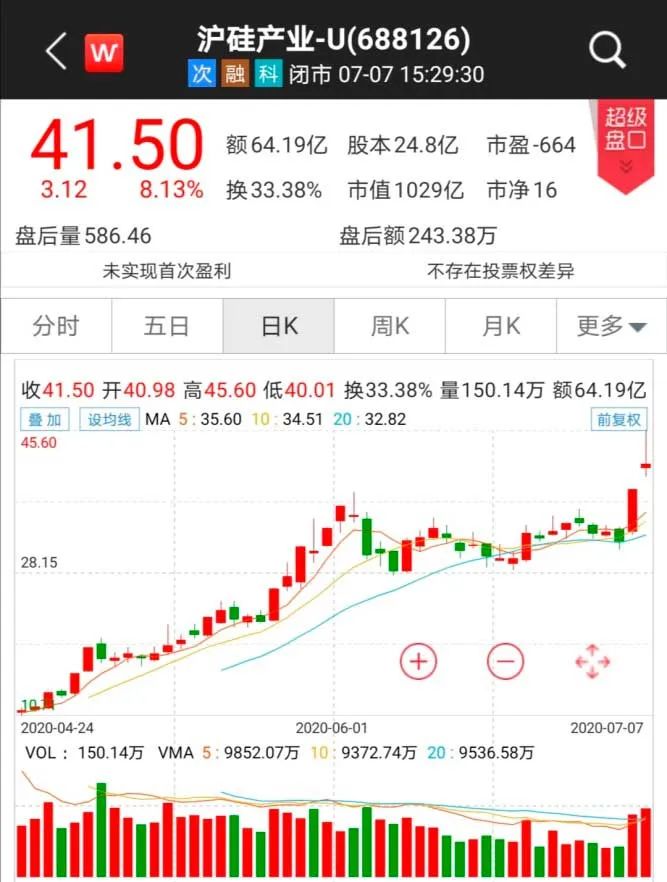Zoom out the K-line chart

(505, 660)
